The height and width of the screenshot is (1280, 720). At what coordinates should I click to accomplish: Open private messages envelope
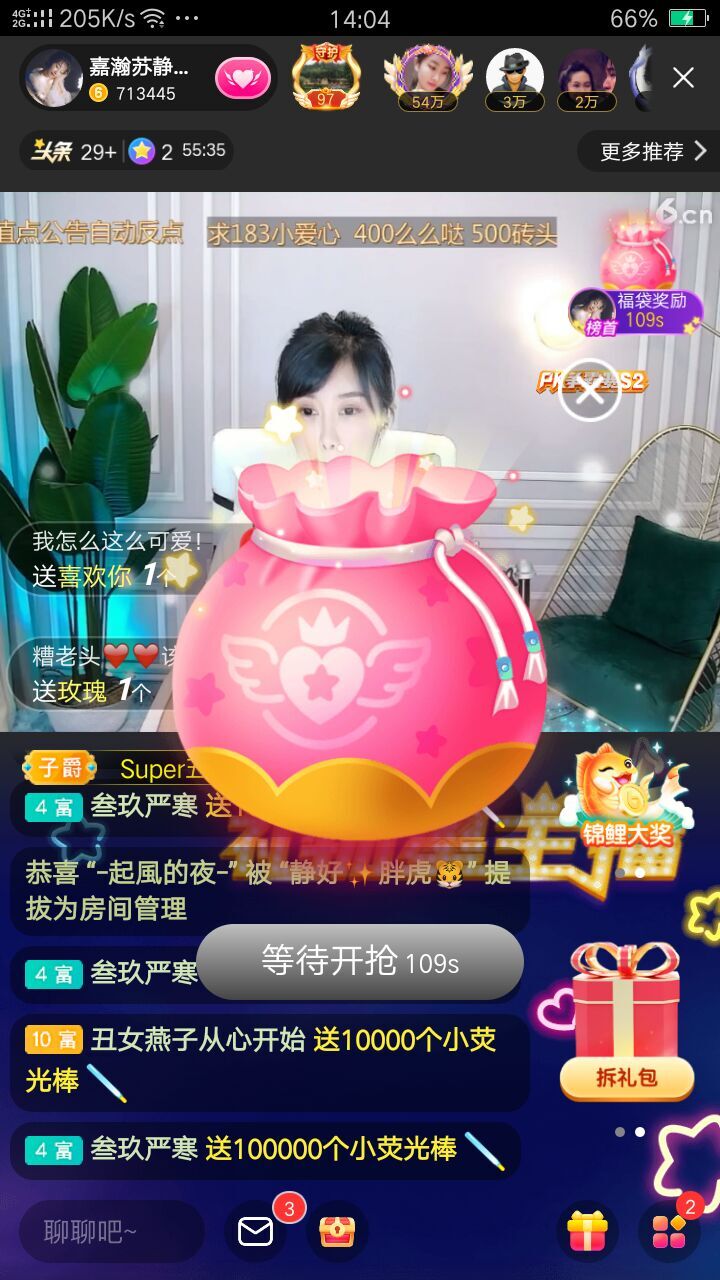pyautogui.click(x=256, y=1231)
